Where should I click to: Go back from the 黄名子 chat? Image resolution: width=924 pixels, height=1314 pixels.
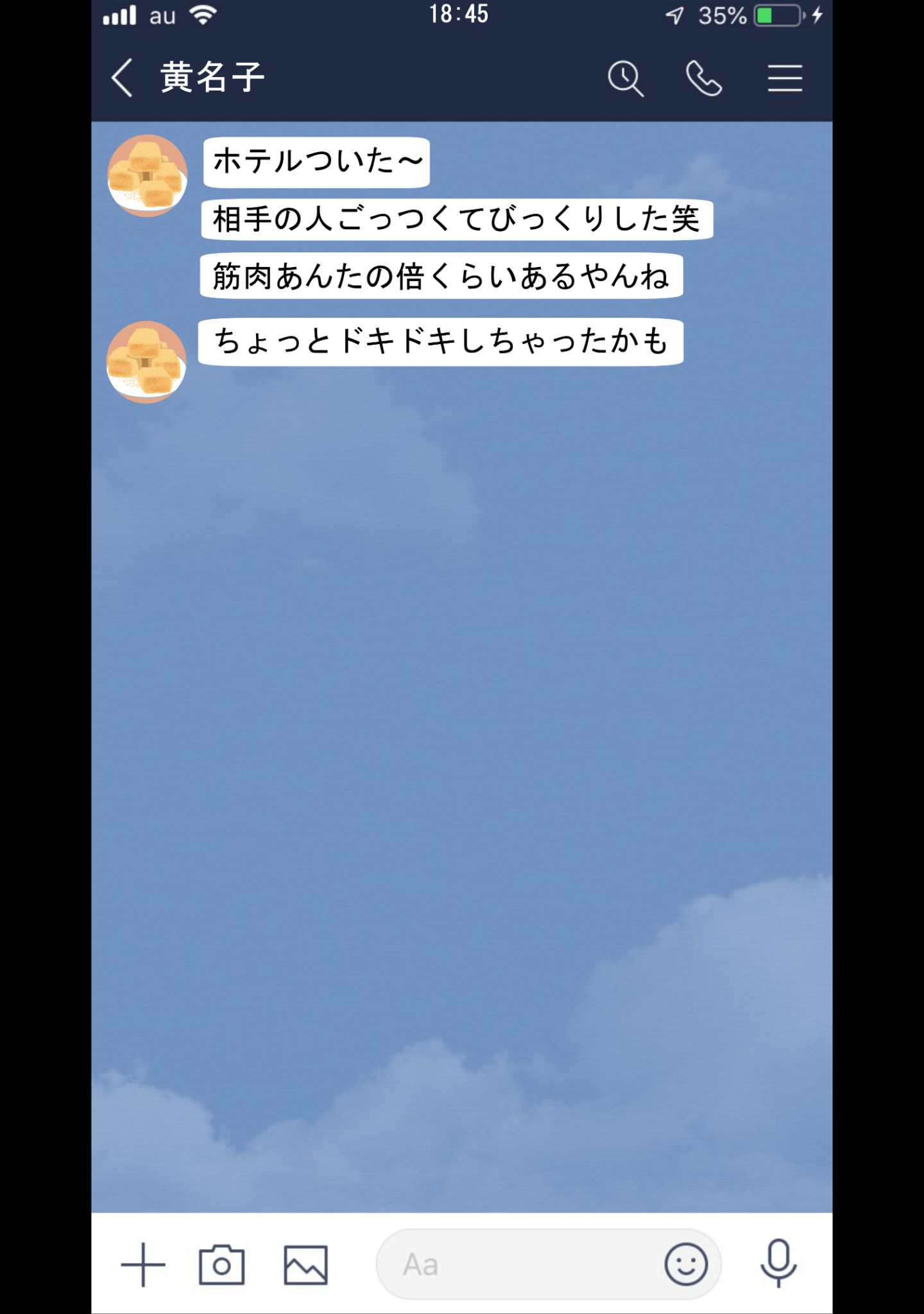(x=123, y=78)
